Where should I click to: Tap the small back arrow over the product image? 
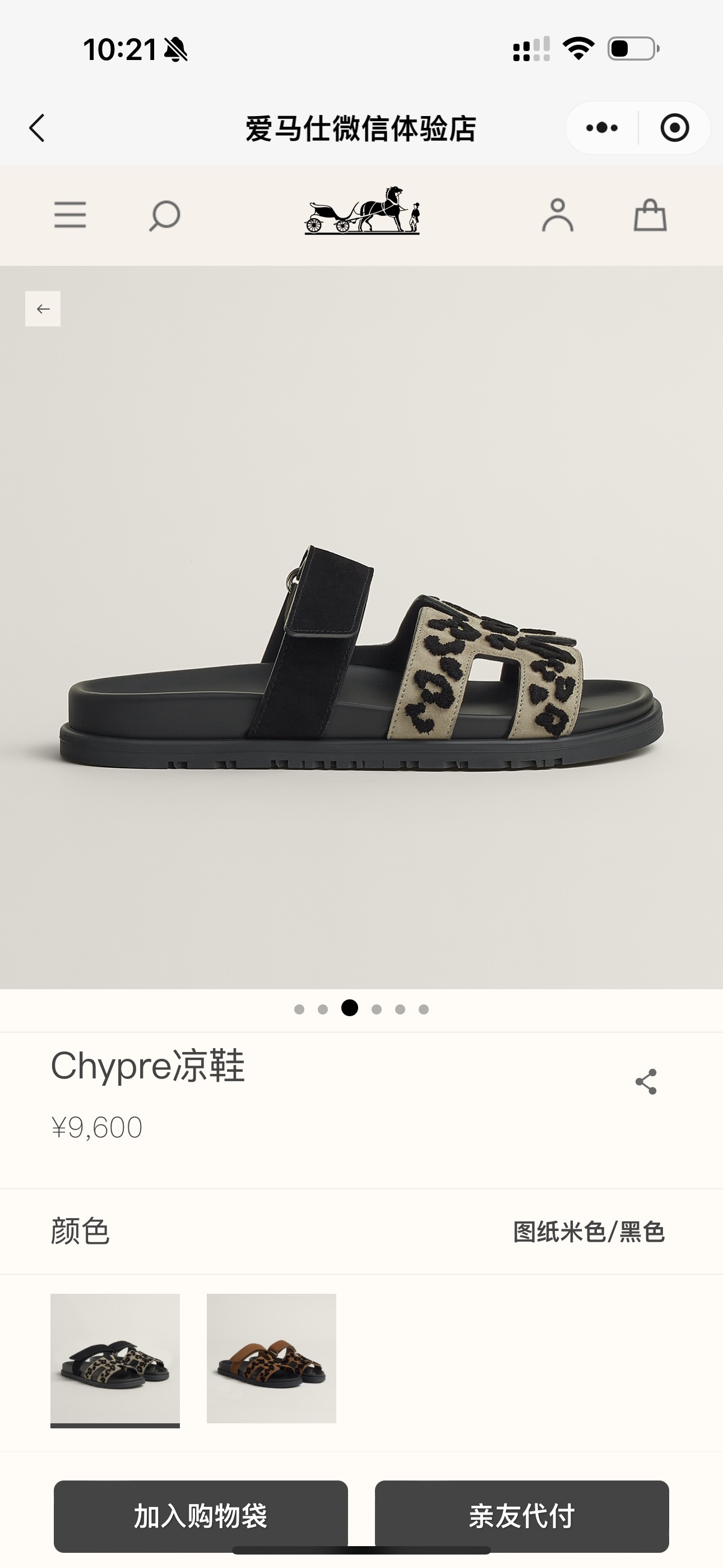(43, 308)
